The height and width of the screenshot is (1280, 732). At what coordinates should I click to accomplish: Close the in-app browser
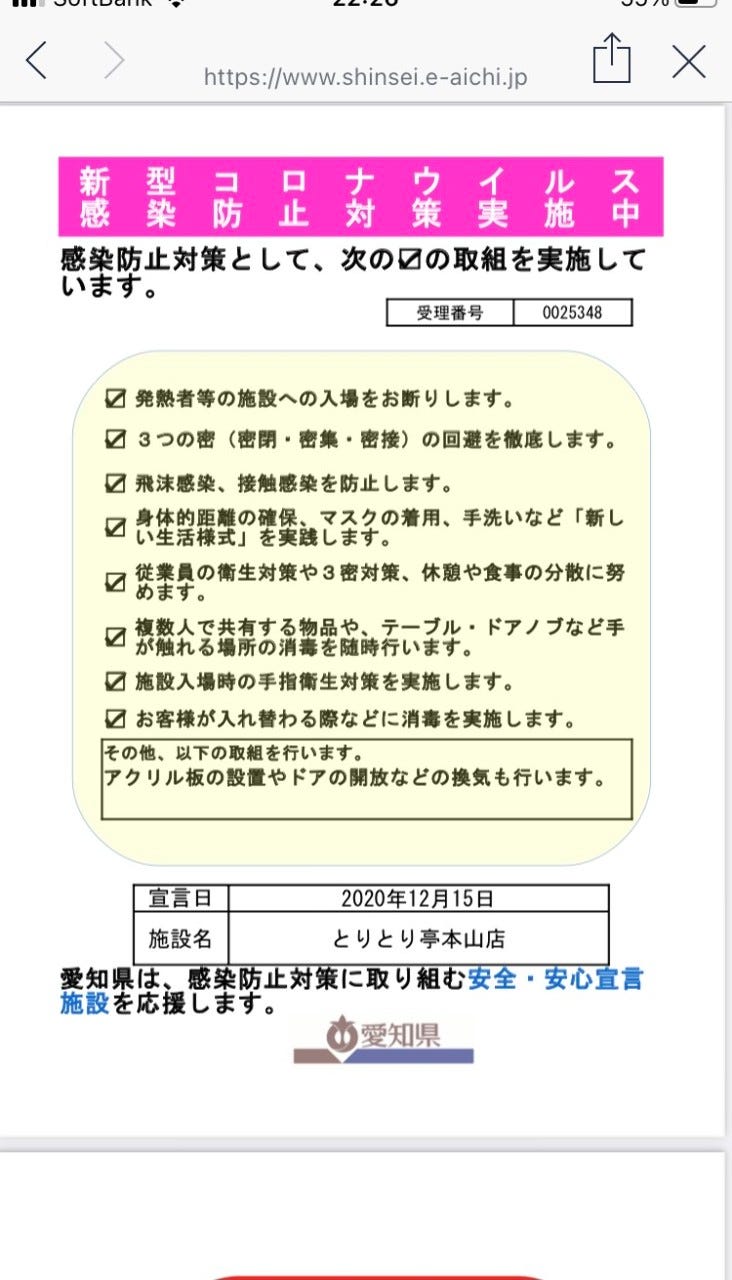tap(689, 61)
